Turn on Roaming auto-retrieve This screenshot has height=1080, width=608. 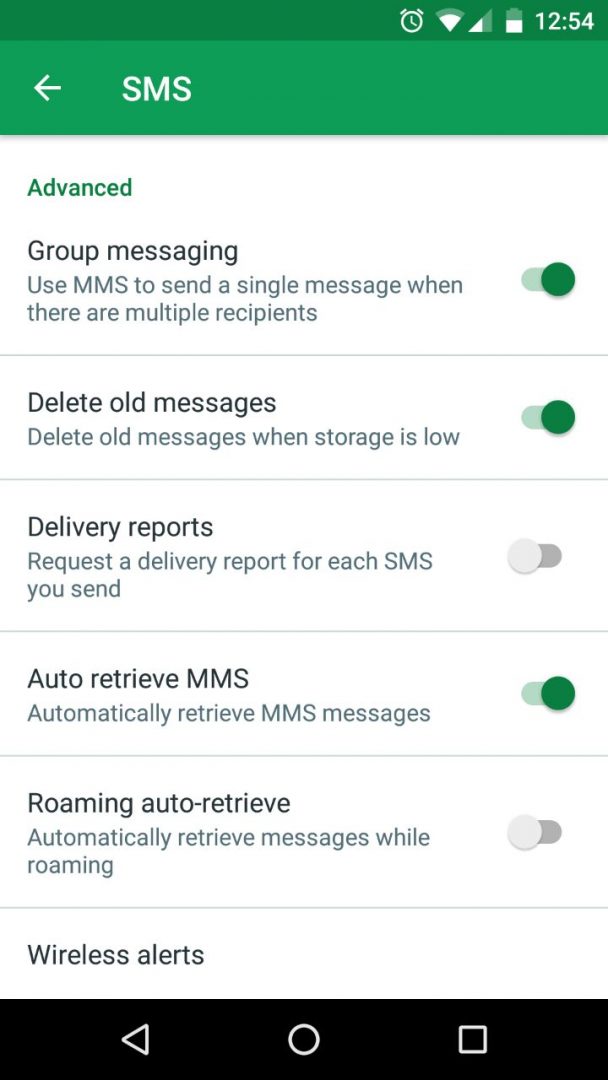pos(535,832)
